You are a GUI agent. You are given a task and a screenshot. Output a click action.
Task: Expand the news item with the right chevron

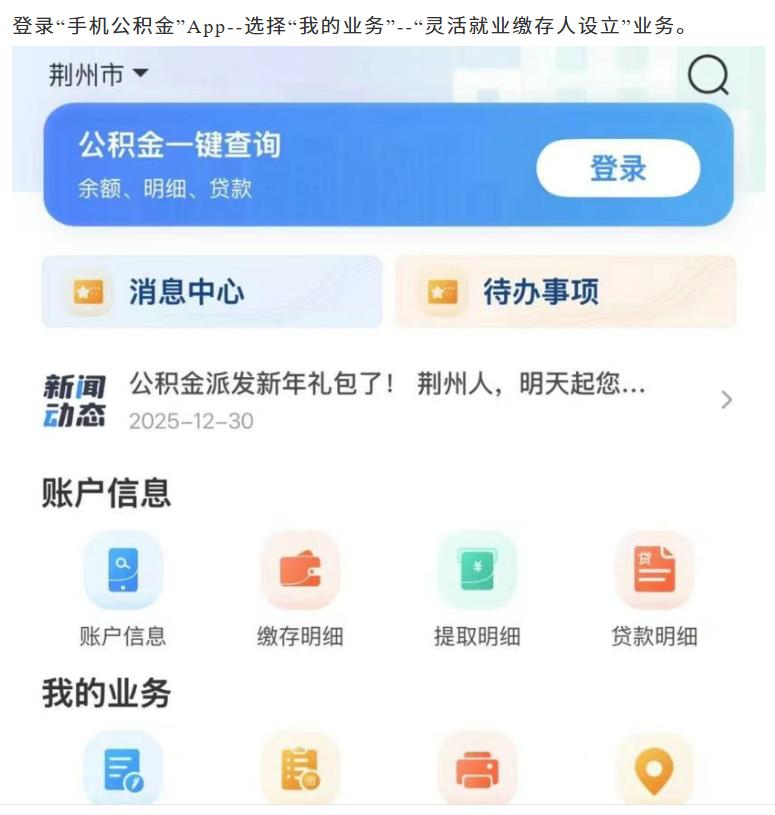click(x=725, y=400)
